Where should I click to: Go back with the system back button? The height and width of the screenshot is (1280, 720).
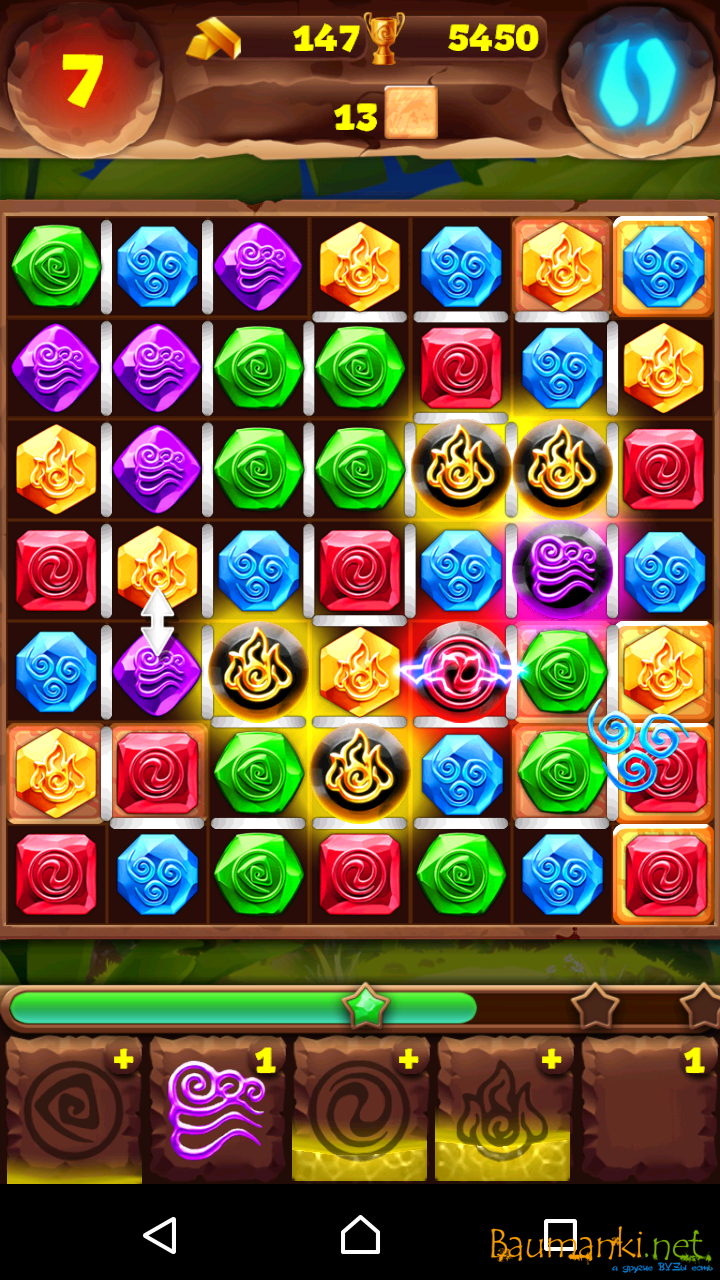(x=160, y=1236)
